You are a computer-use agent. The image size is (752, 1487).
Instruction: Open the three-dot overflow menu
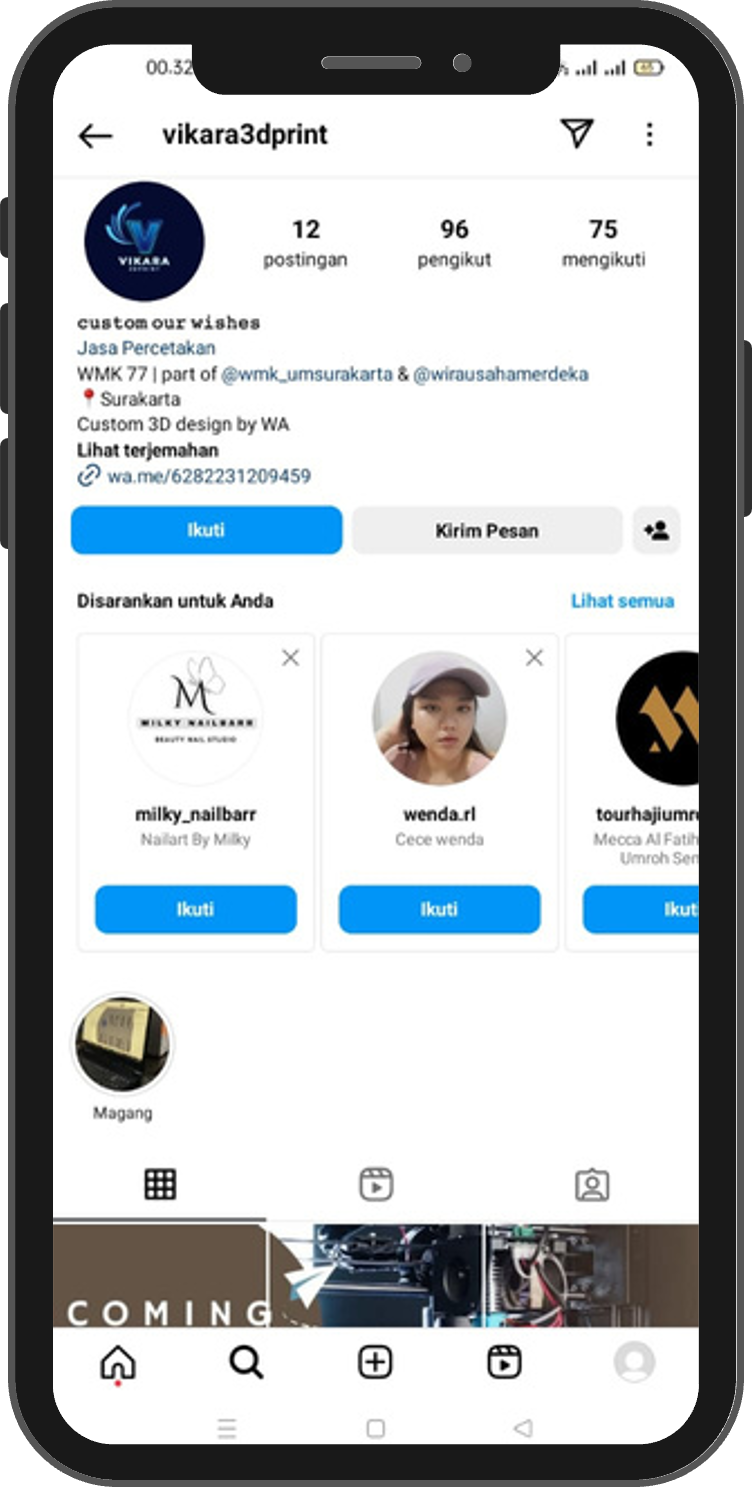pos(650,134)
